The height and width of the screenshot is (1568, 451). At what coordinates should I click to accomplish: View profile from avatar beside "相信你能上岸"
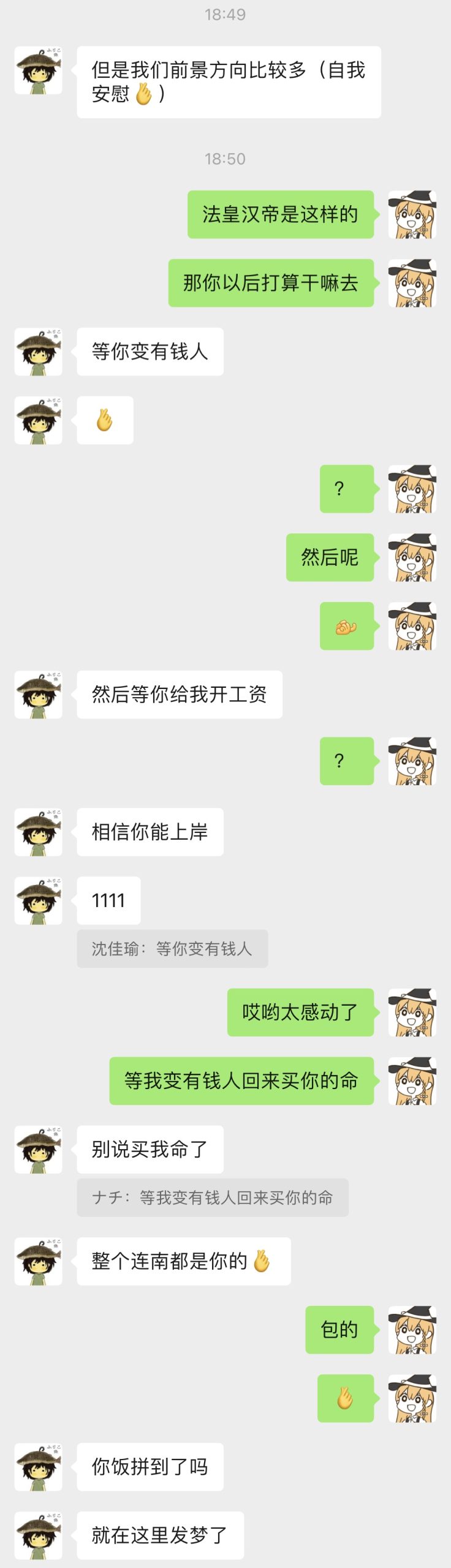(x=38, y=832)
